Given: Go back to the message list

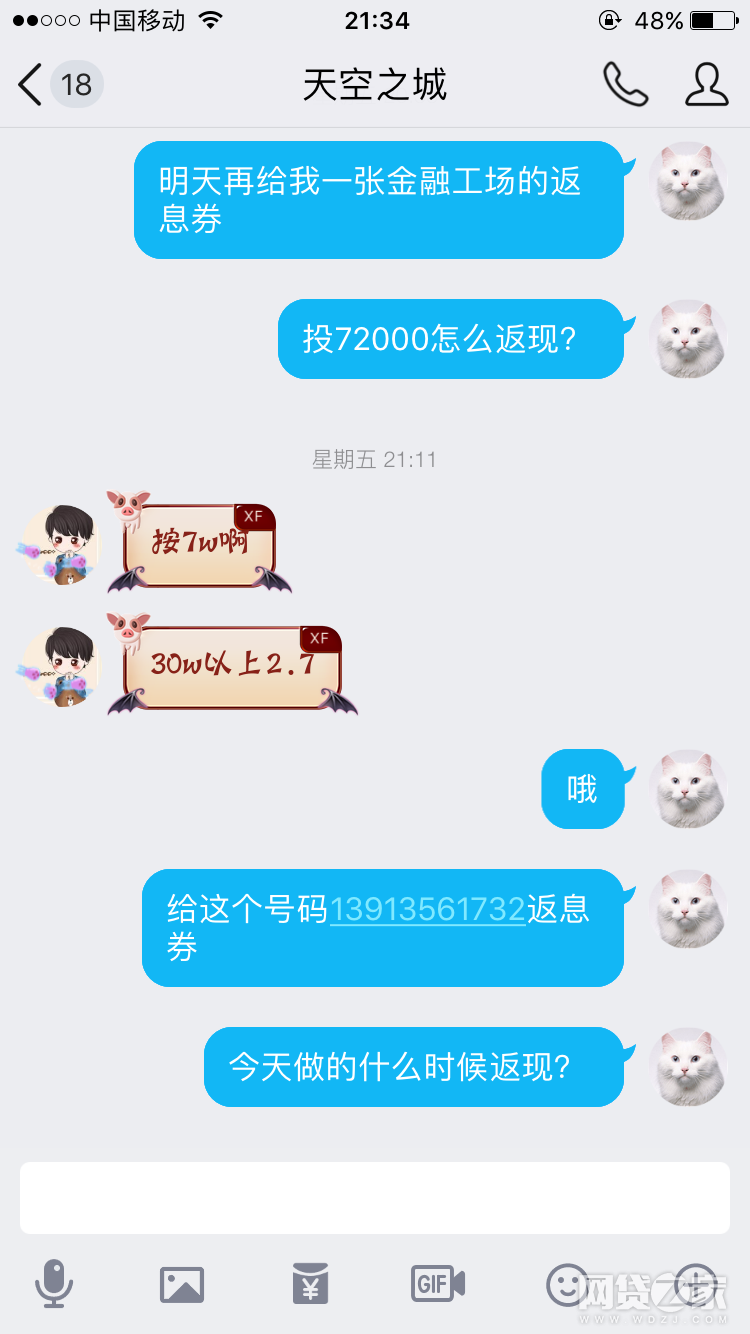Looking at the screenshot, I should click(x=32, y=85).
